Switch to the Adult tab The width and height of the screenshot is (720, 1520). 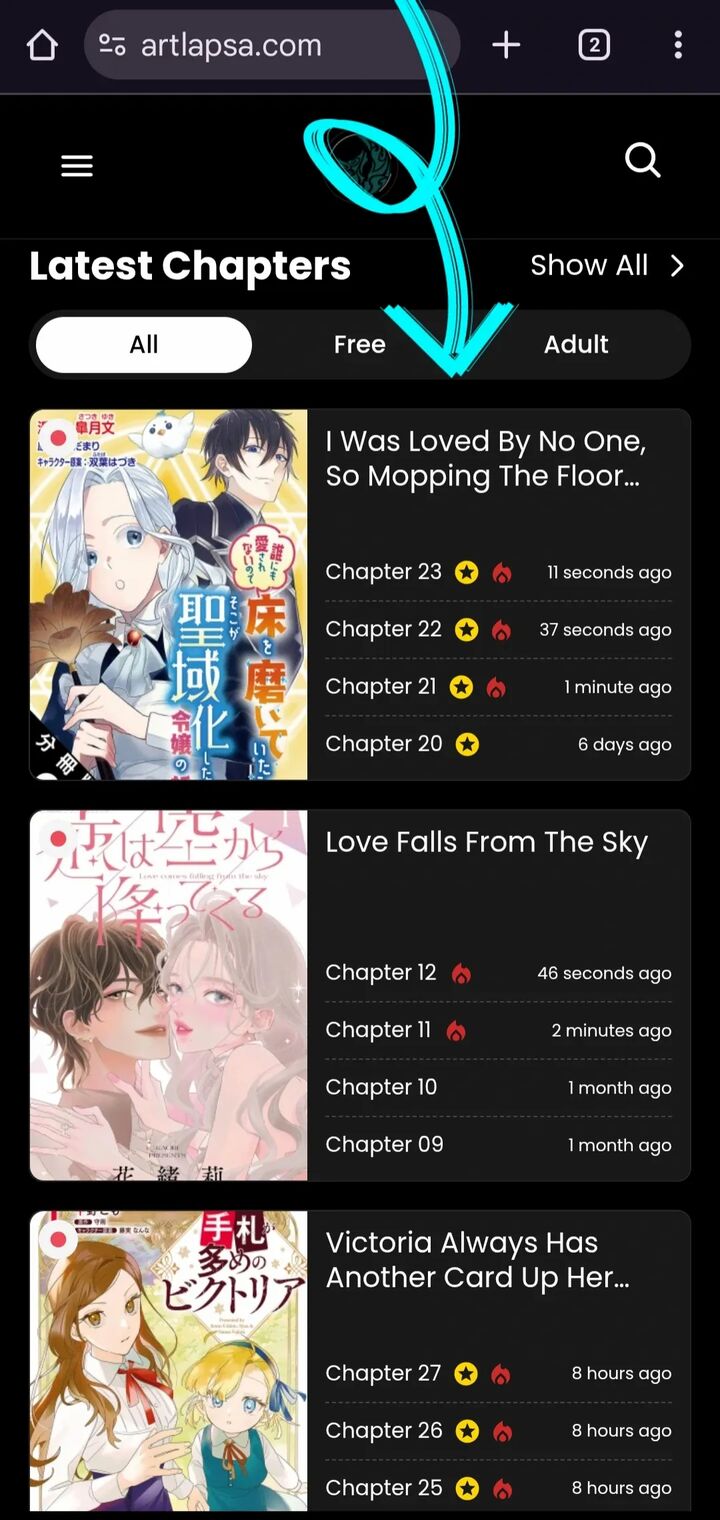576,345
